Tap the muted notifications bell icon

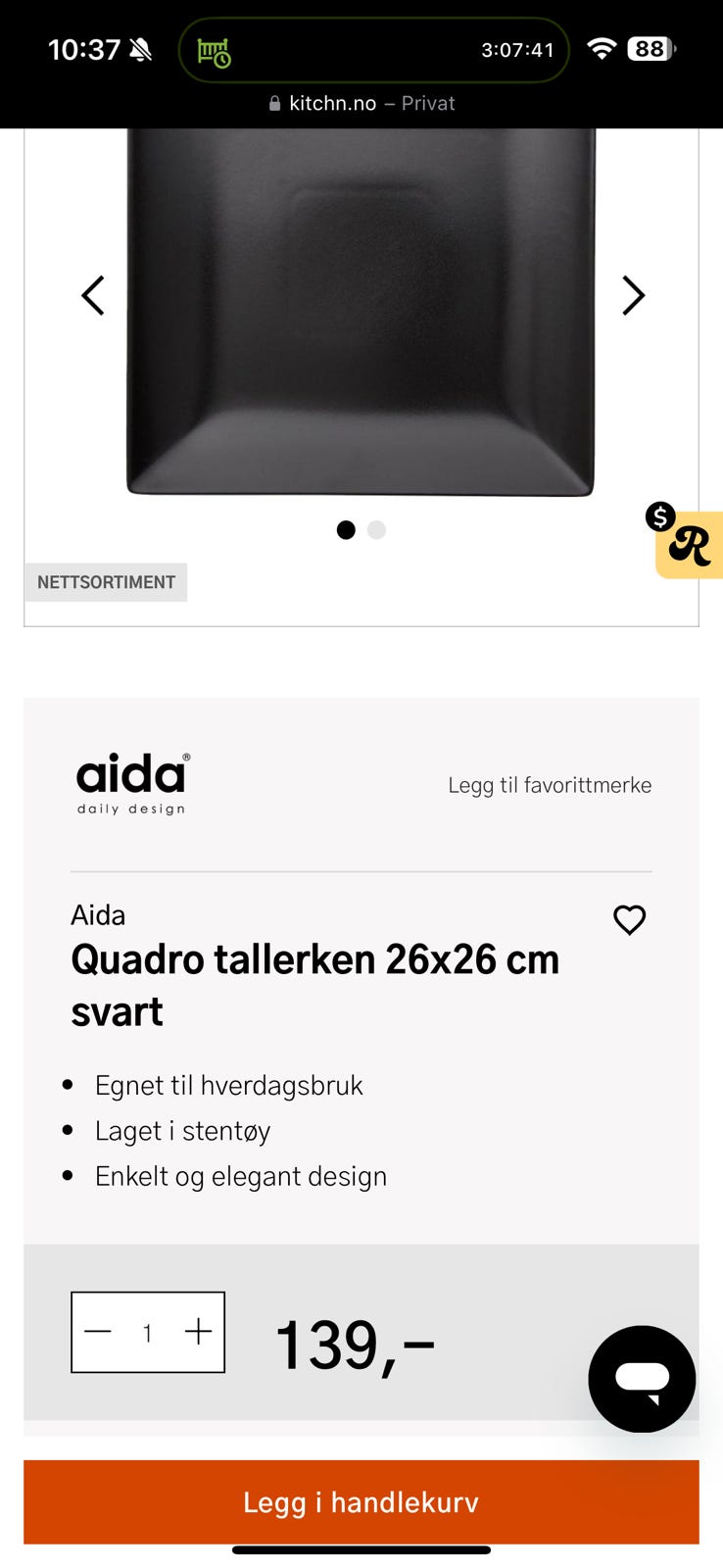coord(140,48)
